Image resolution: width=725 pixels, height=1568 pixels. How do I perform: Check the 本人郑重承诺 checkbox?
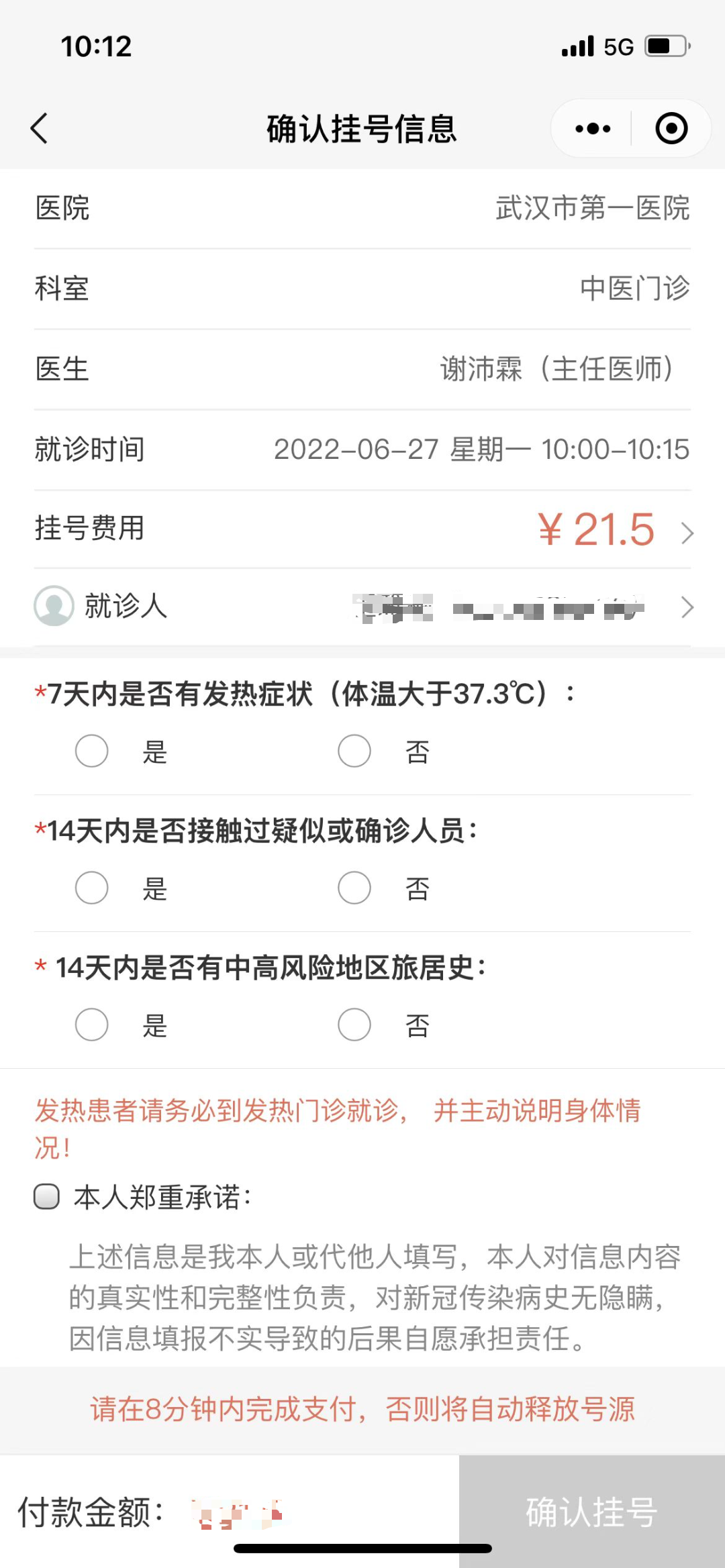tap(47, 1196)
